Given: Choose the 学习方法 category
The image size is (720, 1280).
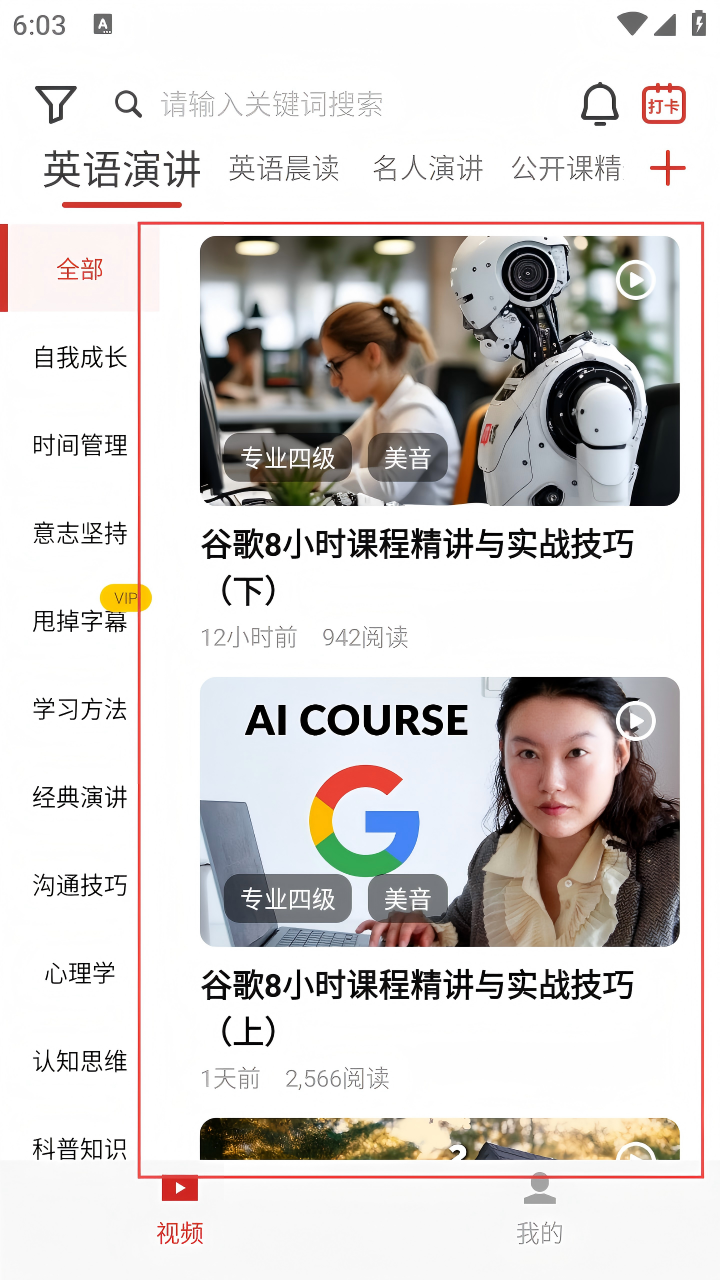Looking at the screenshot, I should pos(80,709).
